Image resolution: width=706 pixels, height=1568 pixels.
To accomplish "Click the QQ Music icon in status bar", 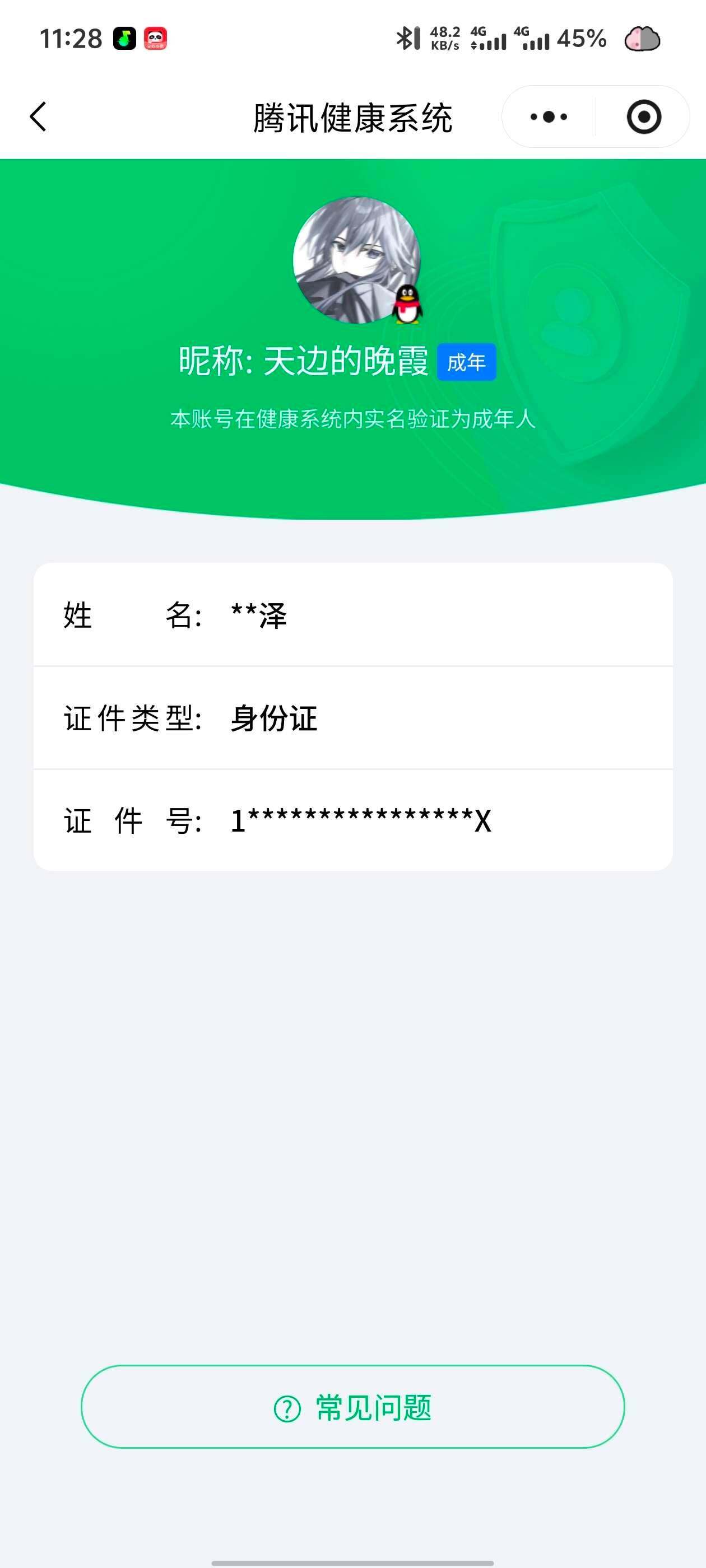I will click(x=125, y=39).
